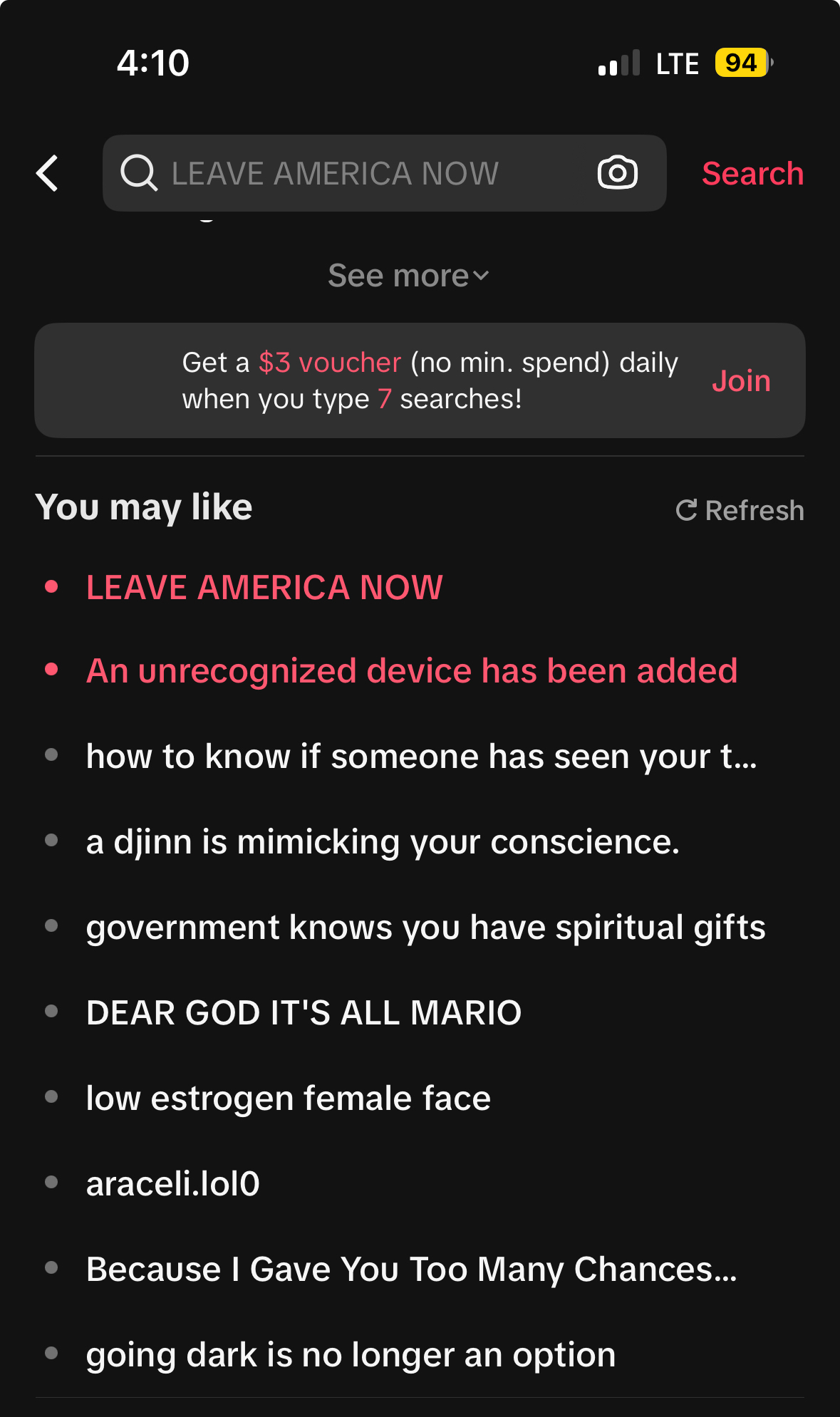Search 'low estrogen female face'
Viewport: 840px width, 1417px height.
click(x=288, y=1099)
